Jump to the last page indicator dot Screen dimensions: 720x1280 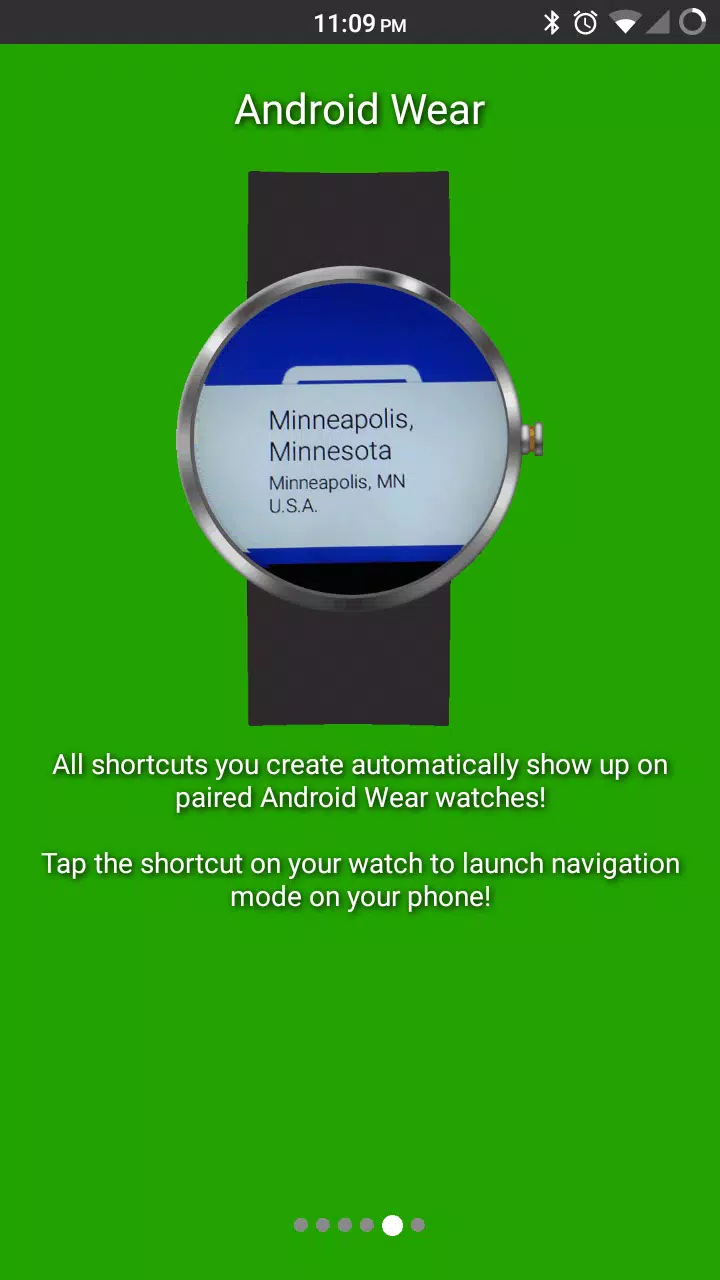[418, 1225]
